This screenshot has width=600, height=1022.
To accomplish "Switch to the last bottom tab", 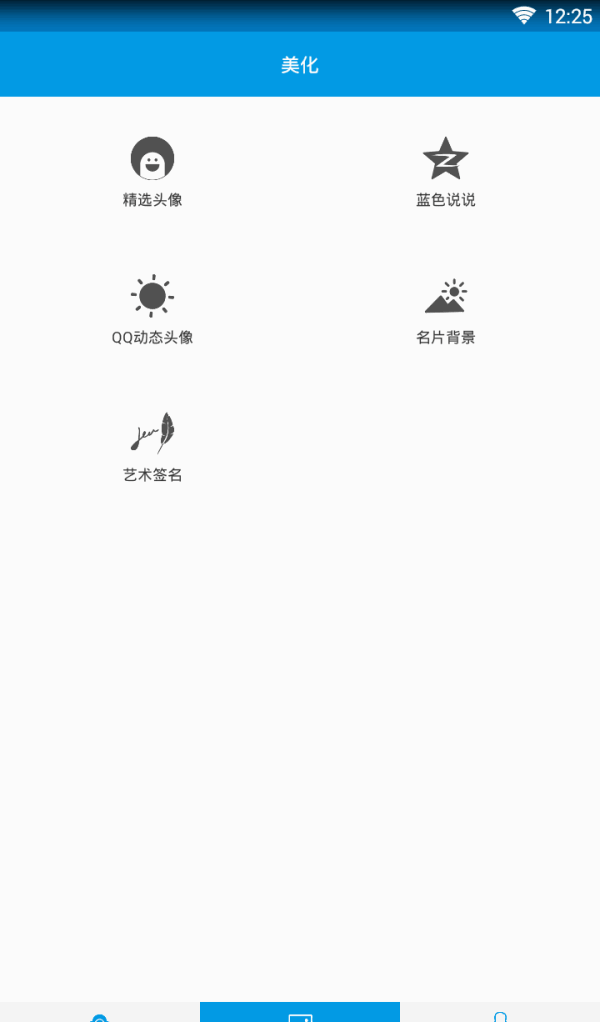I will pos(500,1013).
